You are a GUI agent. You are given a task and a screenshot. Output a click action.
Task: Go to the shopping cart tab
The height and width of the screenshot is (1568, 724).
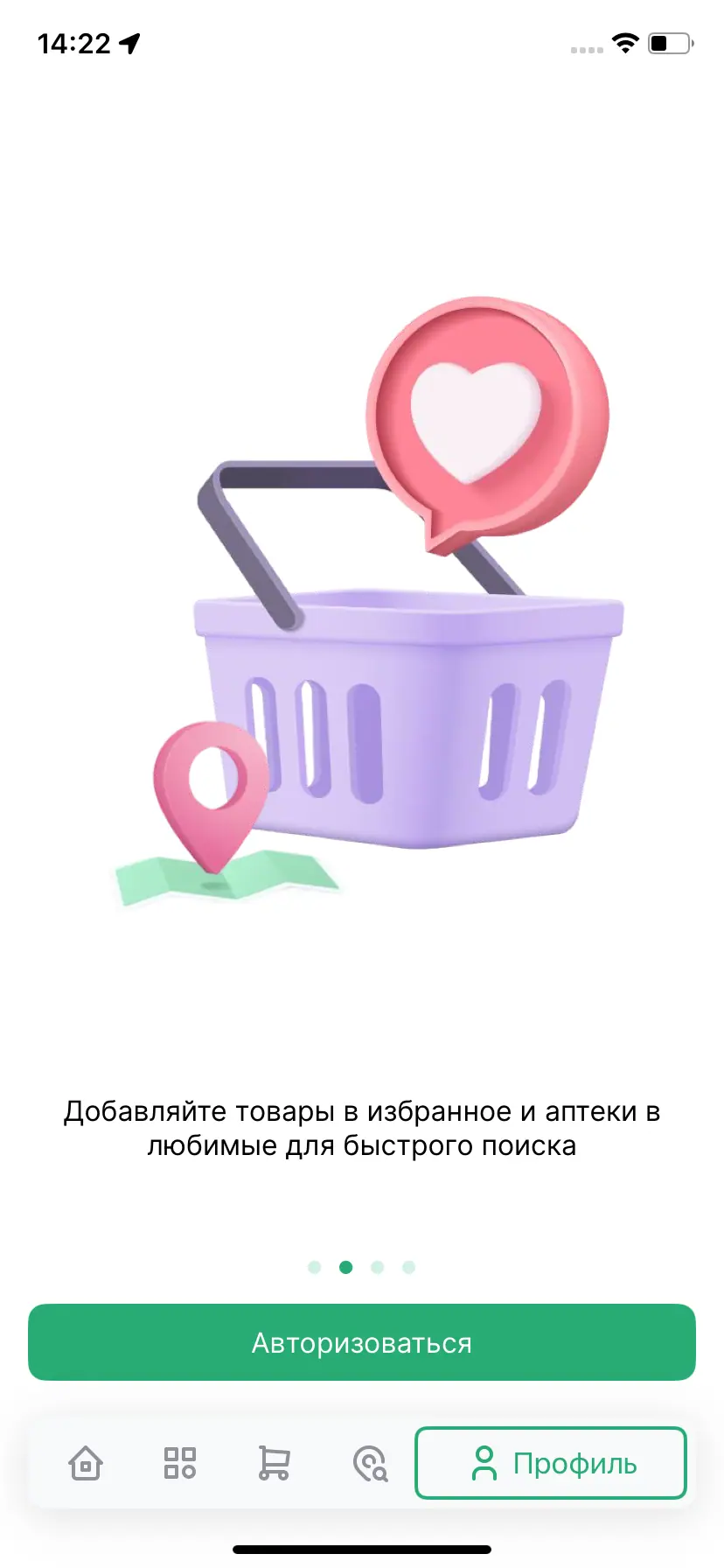point(274,1463)
